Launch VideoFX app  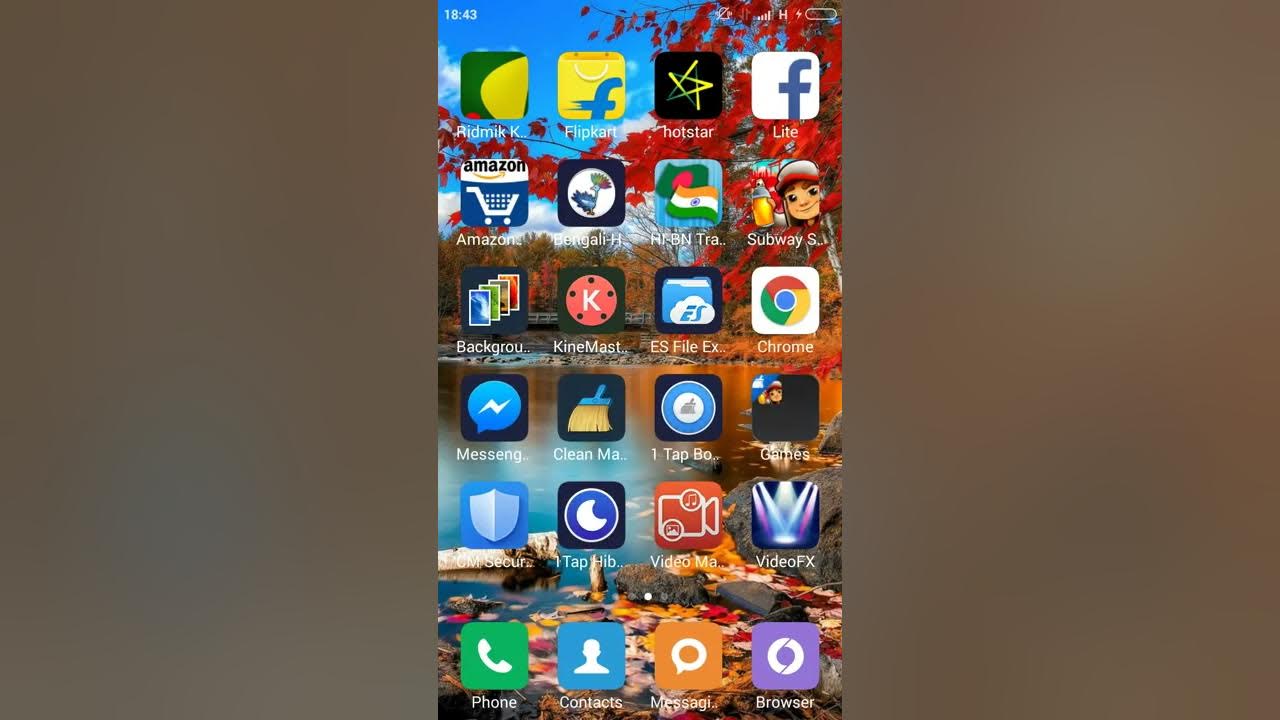pyautogui.click(x=785, y=516)
